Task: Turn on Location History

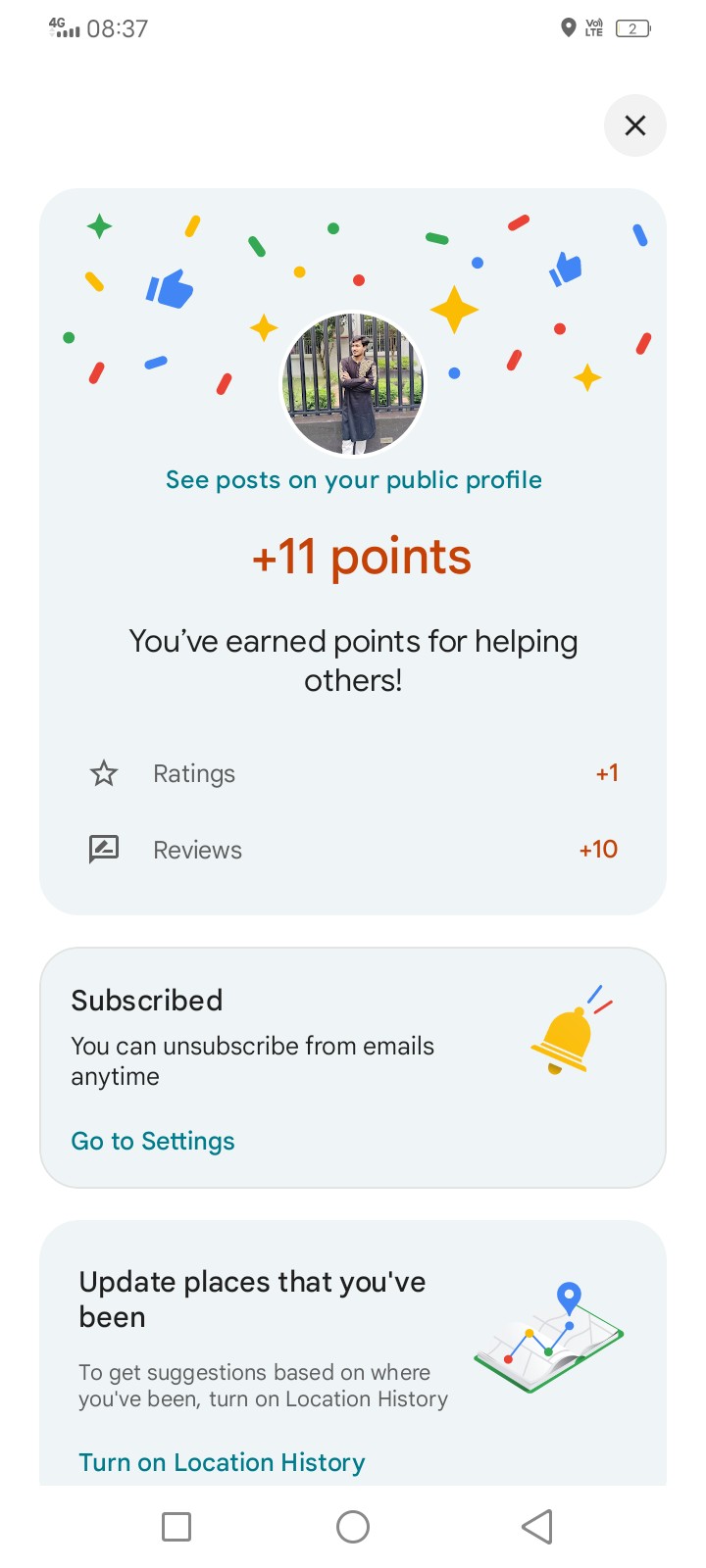Action: (222, 1462)
